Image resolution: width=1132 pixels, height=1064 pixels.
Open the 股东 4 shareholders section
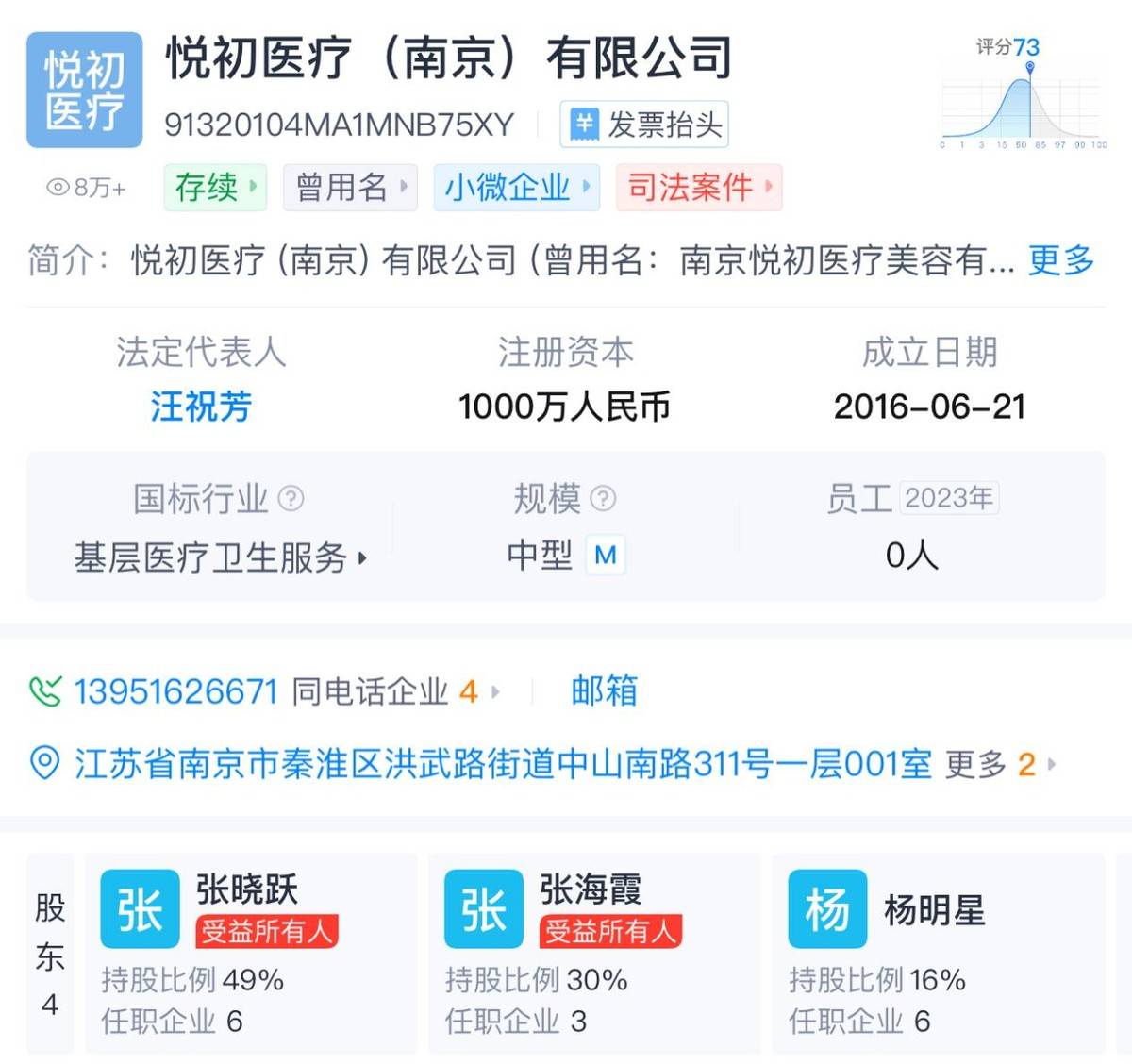pyautogui.click(x=50, y=953)
